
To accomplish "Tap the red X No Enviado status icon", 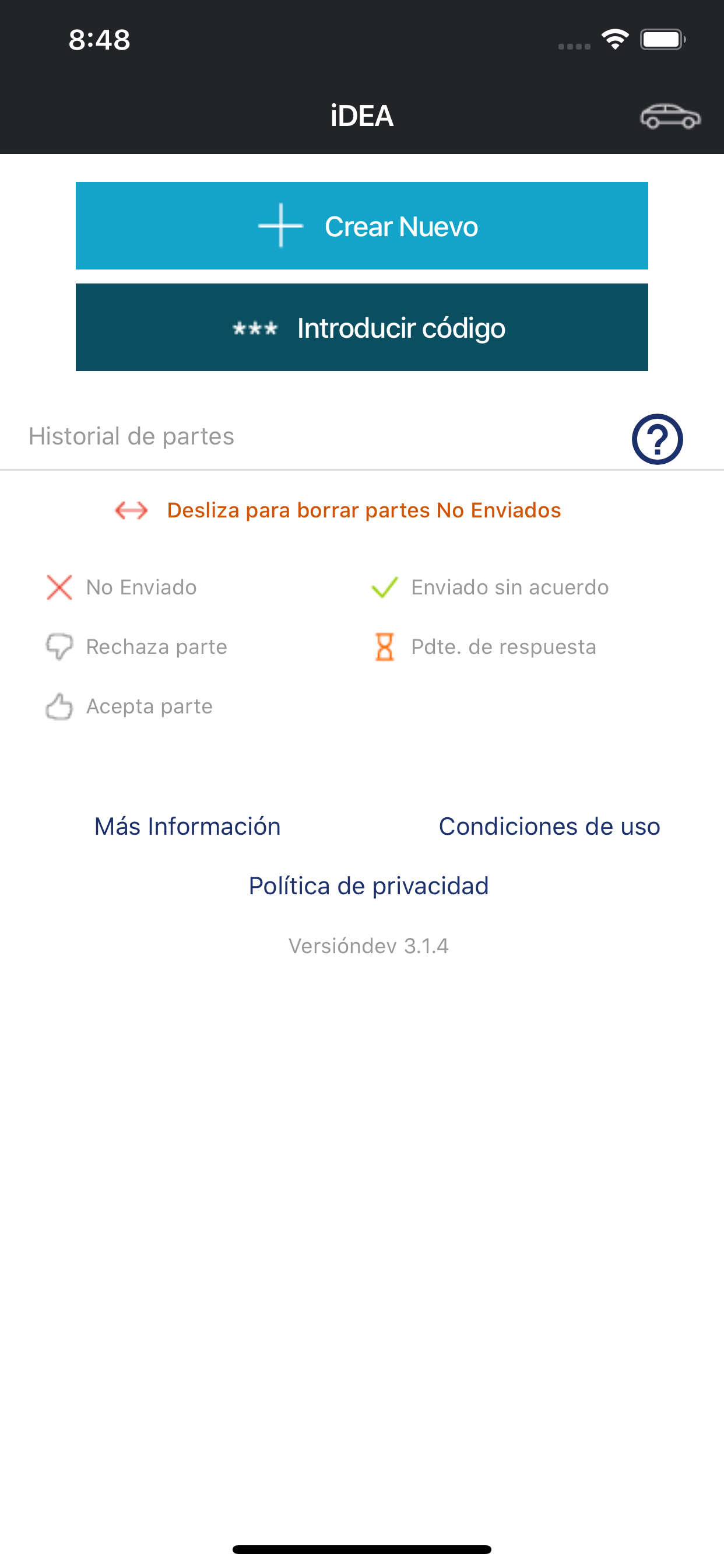I will (x=58, y=586).
